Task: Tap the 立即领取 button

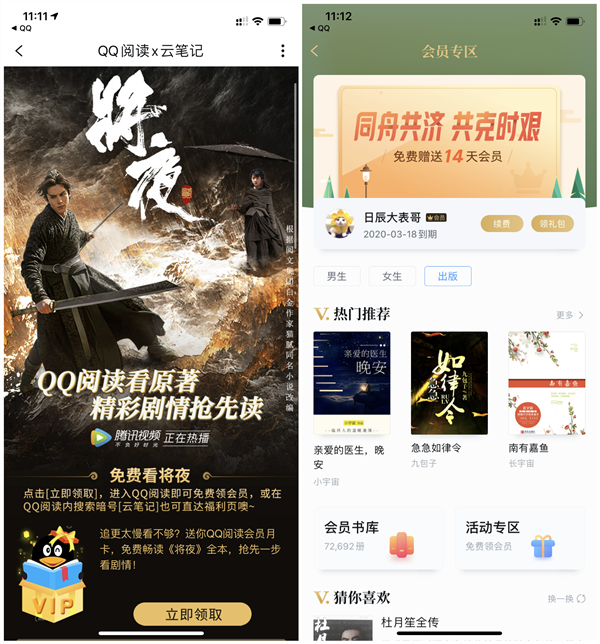Action: tap(192, 614)
